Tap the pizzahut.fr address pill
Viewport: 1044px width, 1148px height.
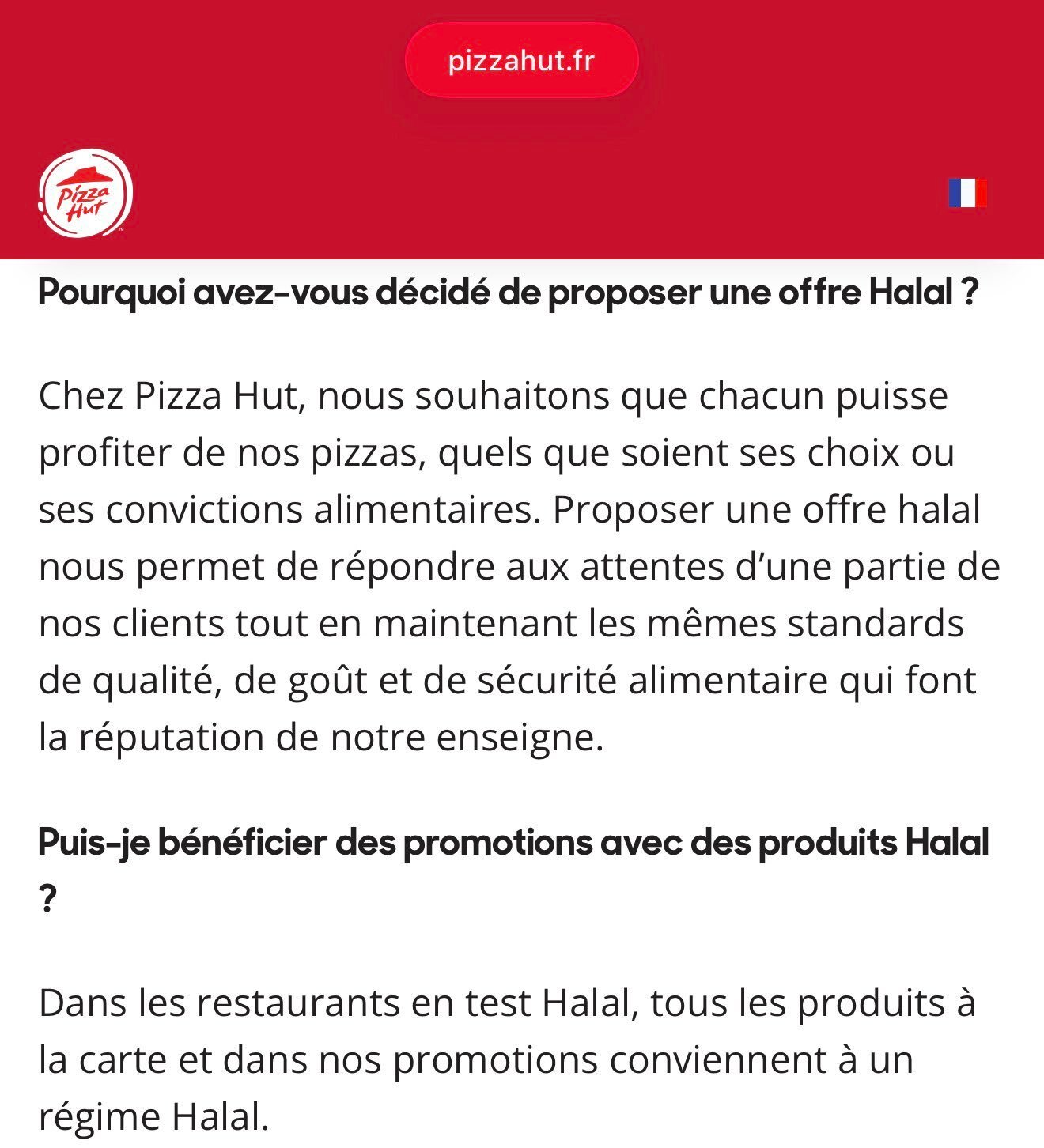click(x=521, y=61)
